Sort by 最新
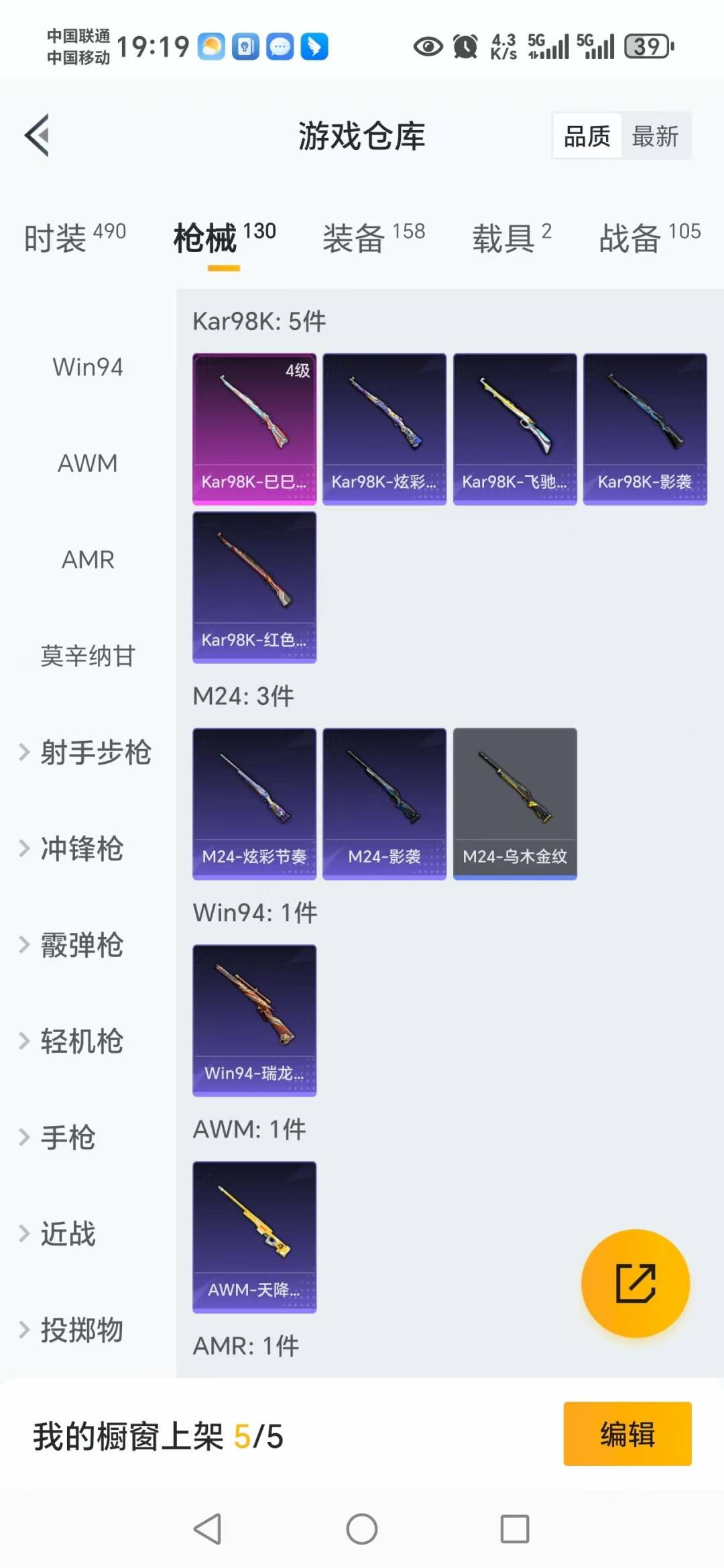The image size is (724, 1568). tap(655, 136)
